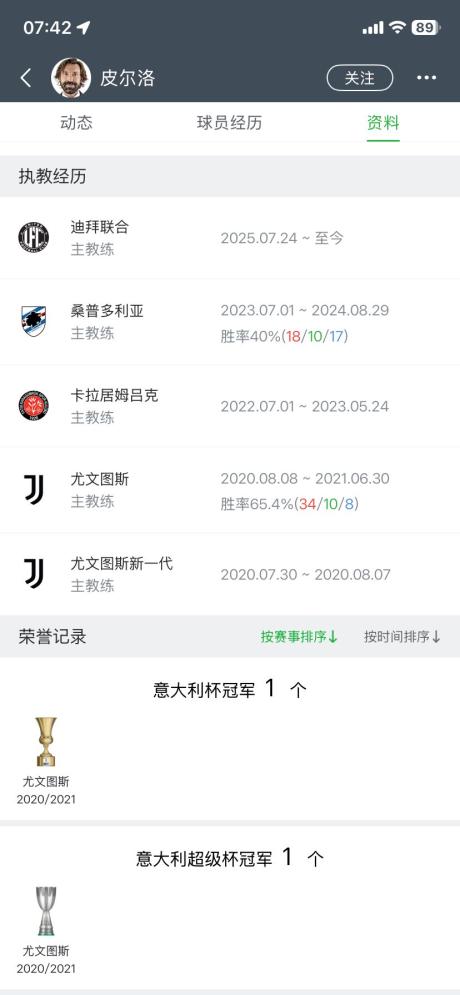The height and width of the screenshot is (995, 460).
Task: Open the 尤文图斯 head coach entry
Action: (x=230, y=490)
